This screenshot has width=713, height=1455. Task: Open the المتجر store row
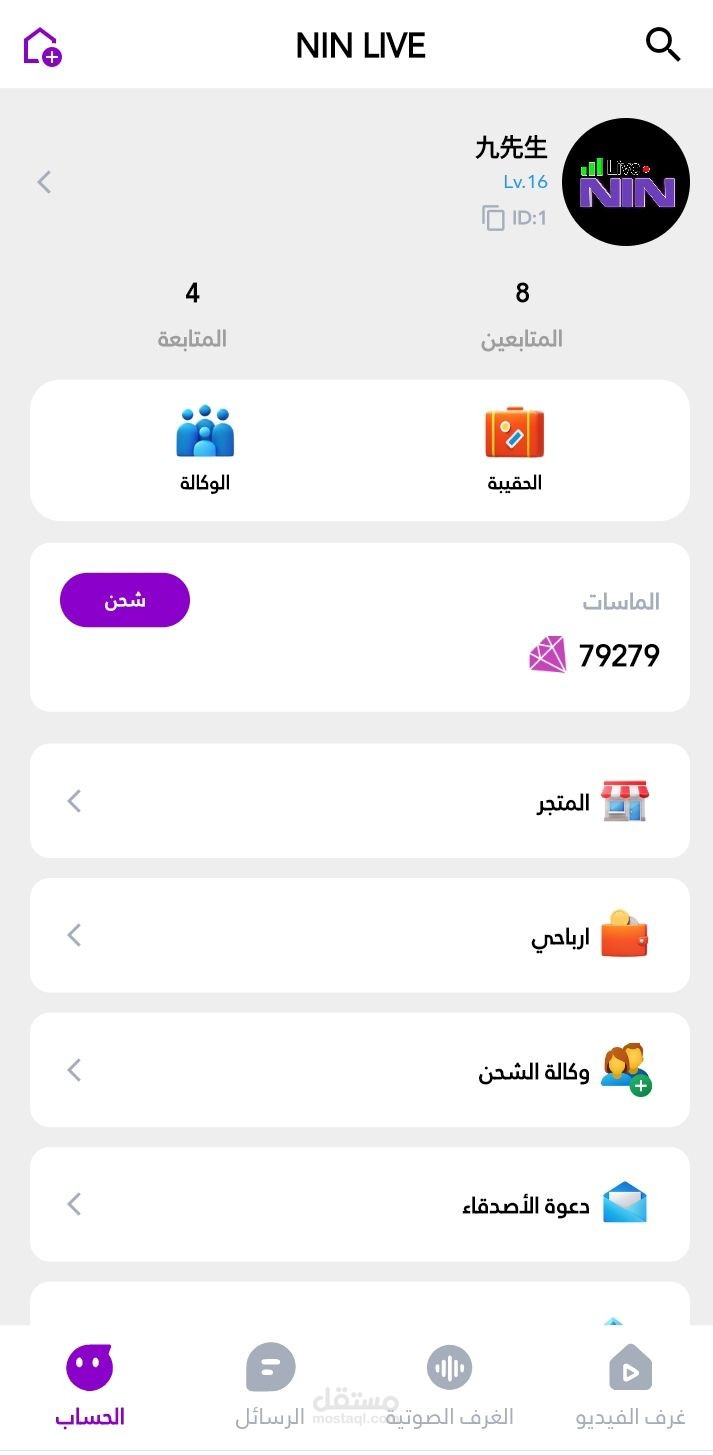(x=360, y=801)
